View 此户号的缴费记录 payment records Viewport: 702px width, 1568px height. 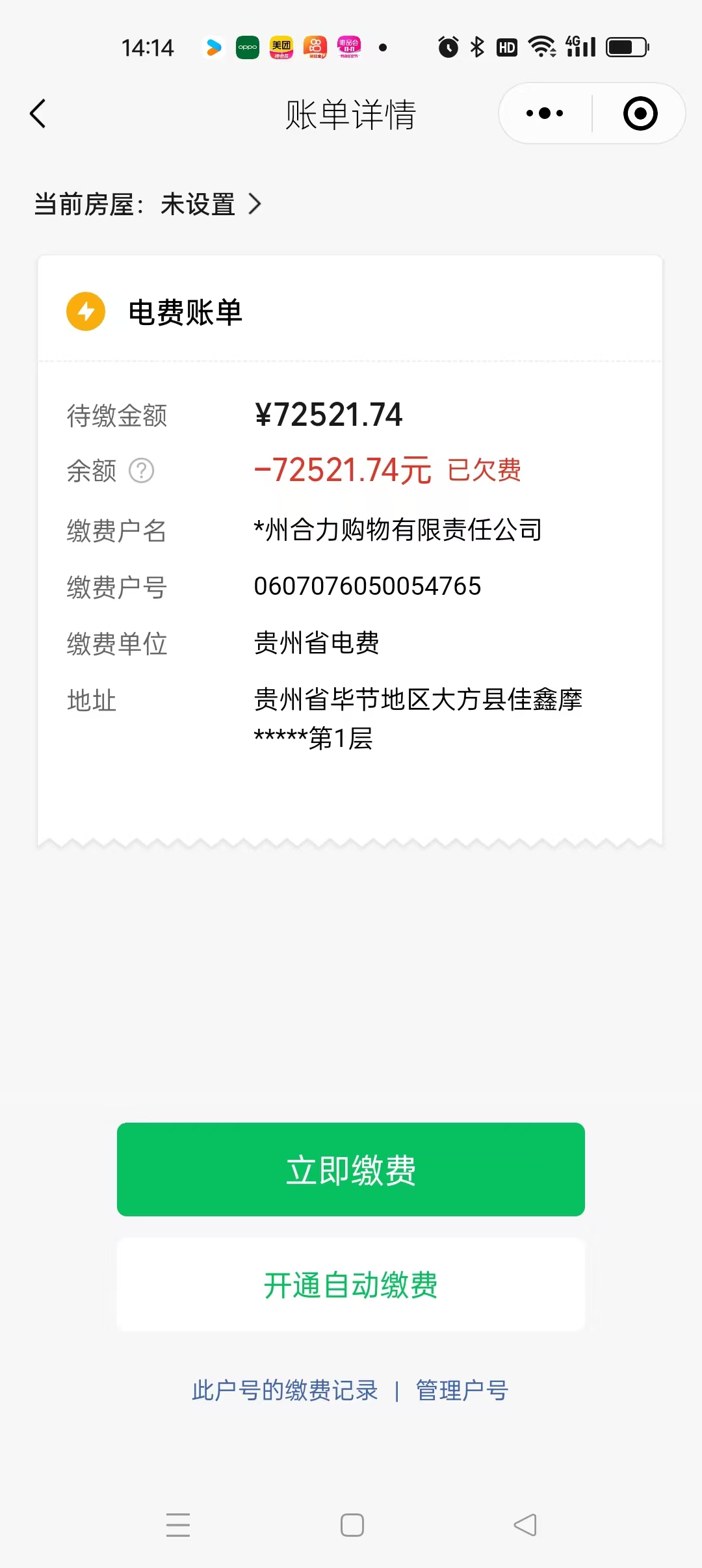click(285, 1391)
